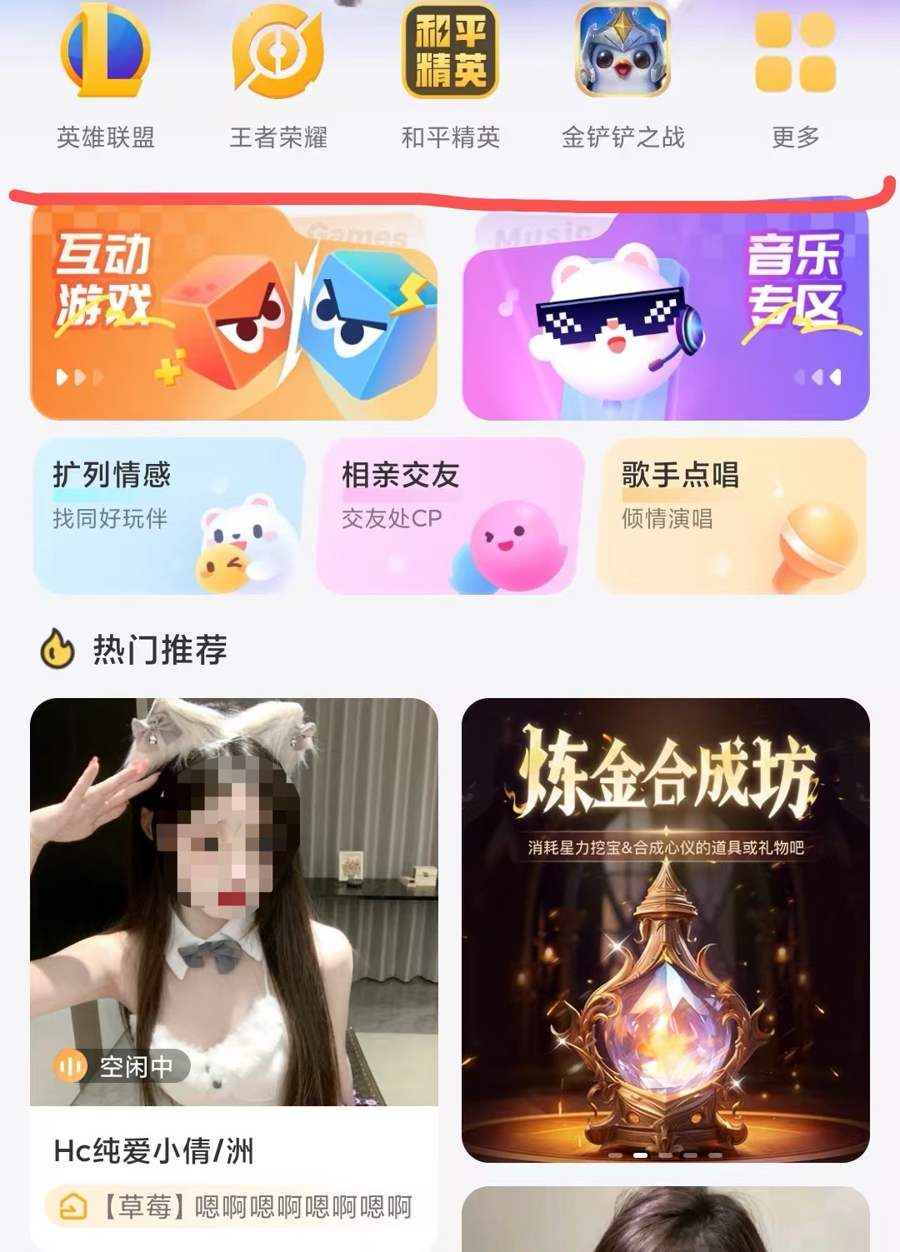Join the 草莓 room titled 嗯啊嗯啊嗯啊嗯啊
Image resolution: width=900 pixels, height=1252 pixels.
coord(235,1207)
